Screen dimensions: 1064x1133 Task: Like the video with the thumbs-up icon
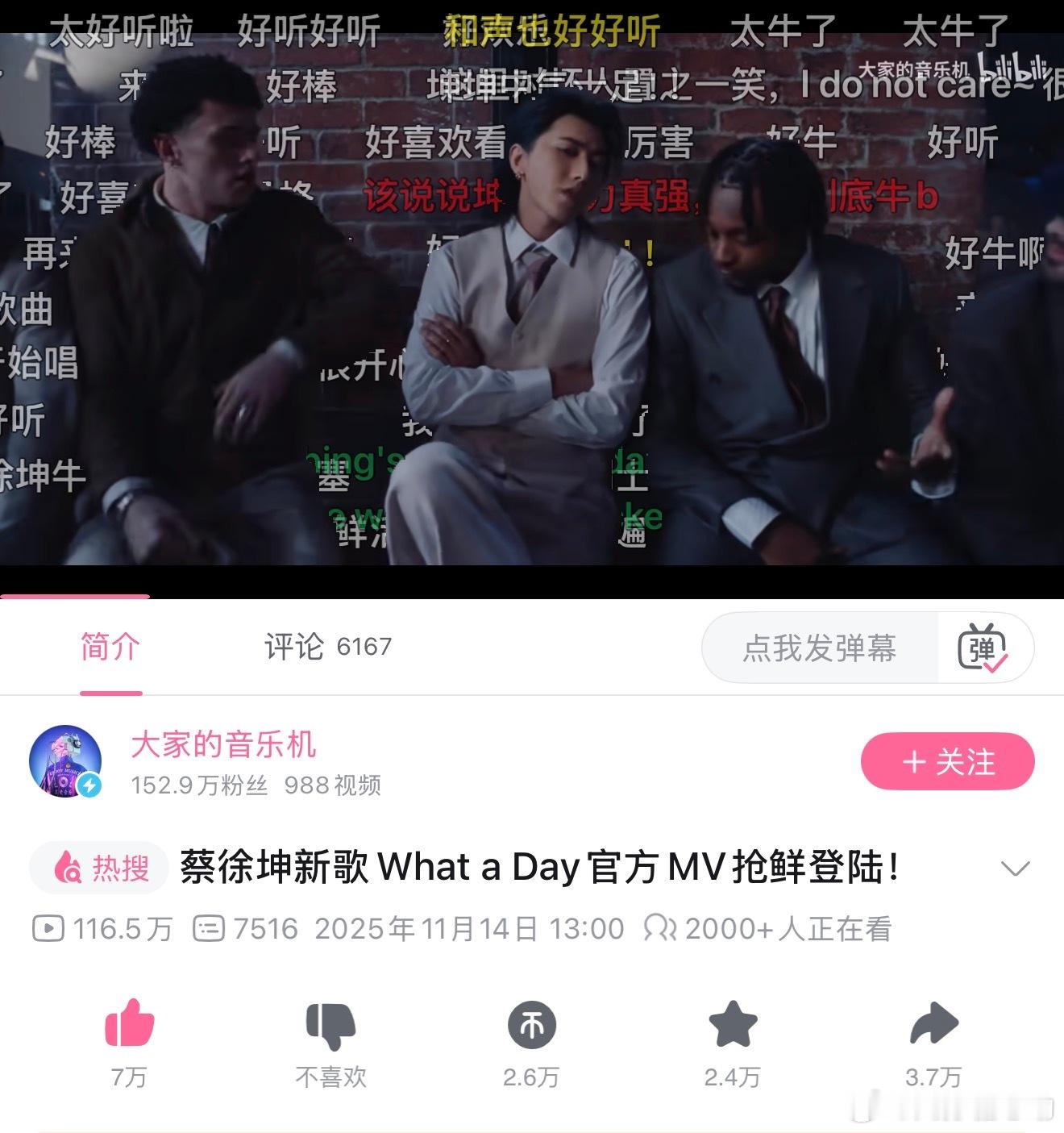(131, 1026)
